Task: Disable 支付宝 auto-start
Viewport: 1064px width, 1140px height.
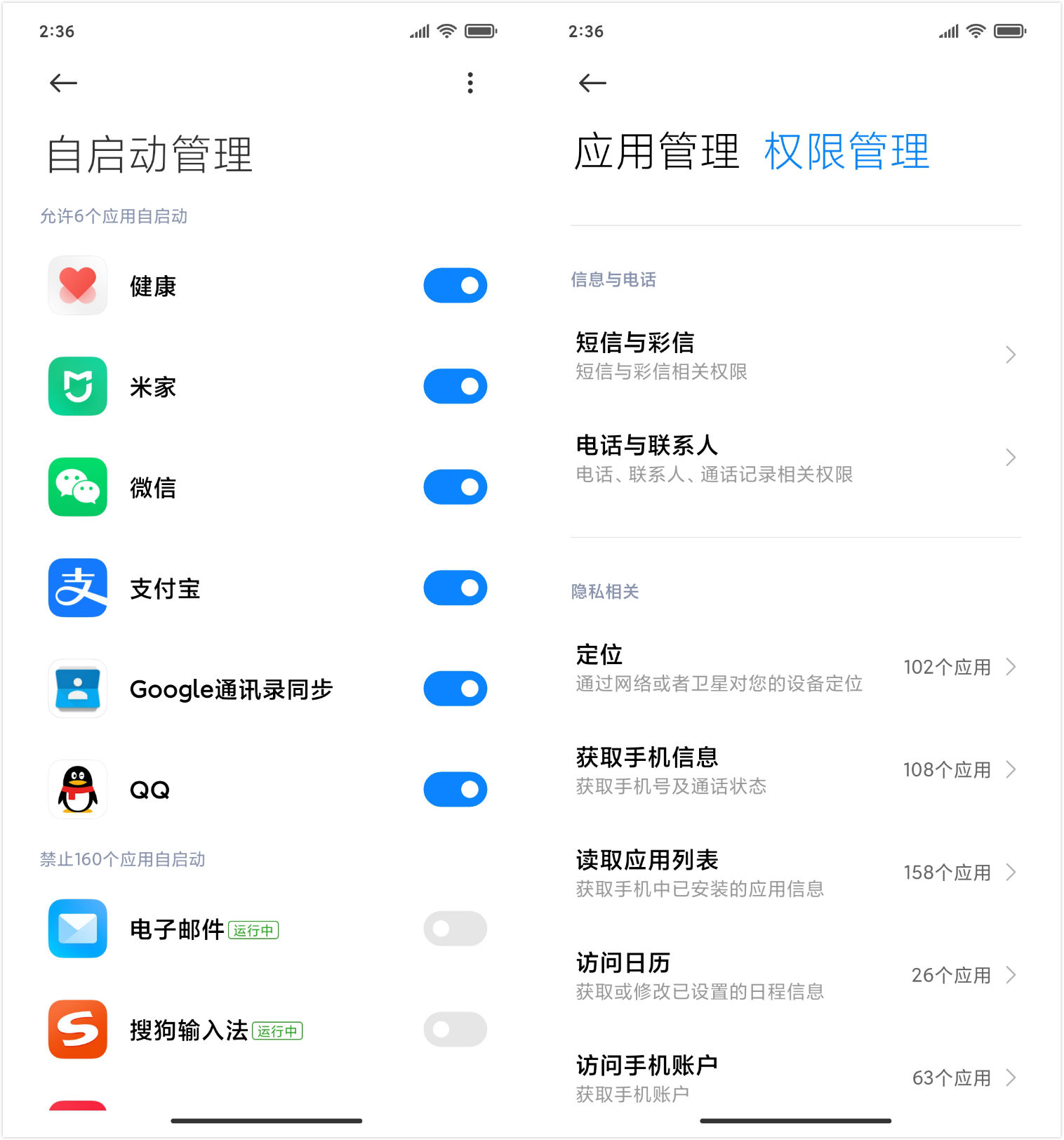Action: coord(455,588)
